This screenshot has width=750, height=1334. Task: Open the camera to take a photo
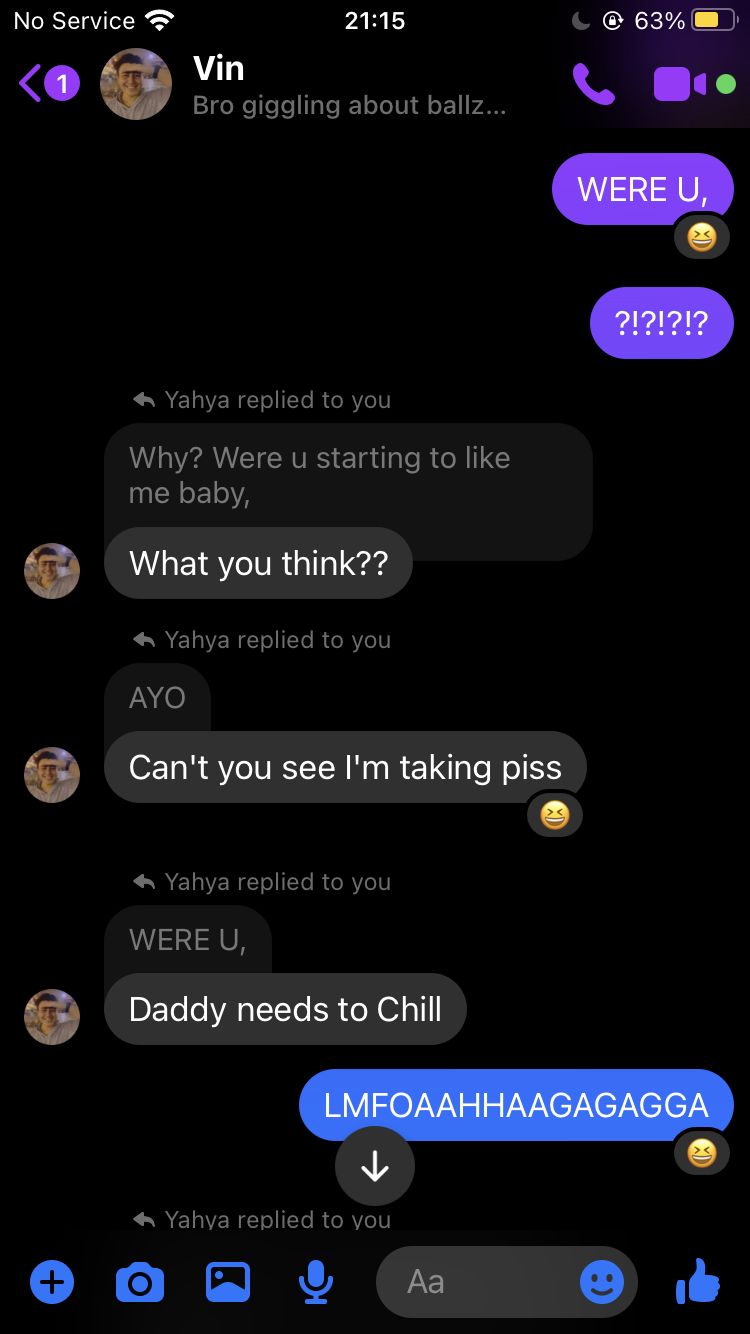[x=140, y=1282]
